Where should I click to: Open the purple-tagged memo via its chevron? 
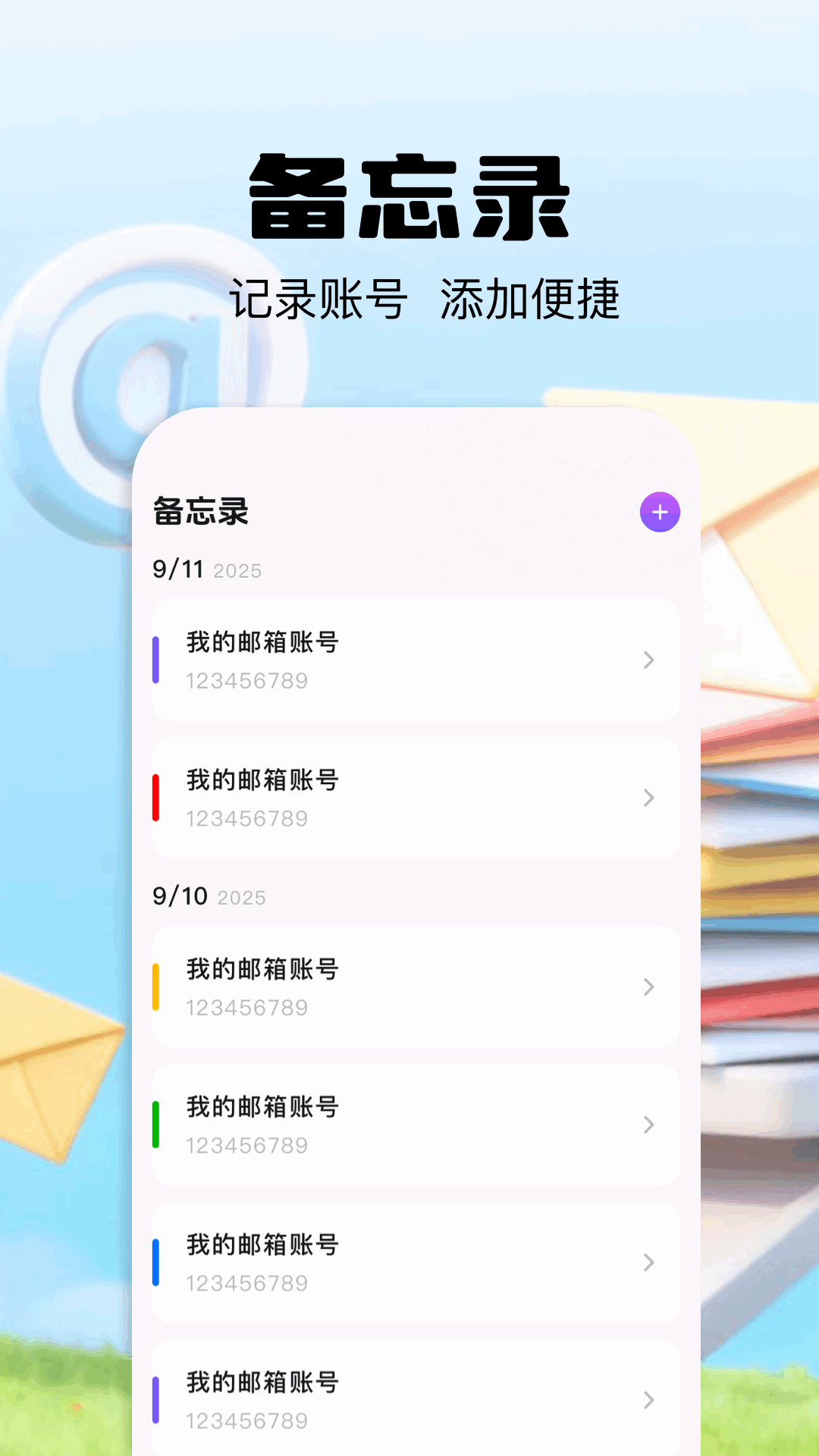pyautogui.click(x=649, y=660)
